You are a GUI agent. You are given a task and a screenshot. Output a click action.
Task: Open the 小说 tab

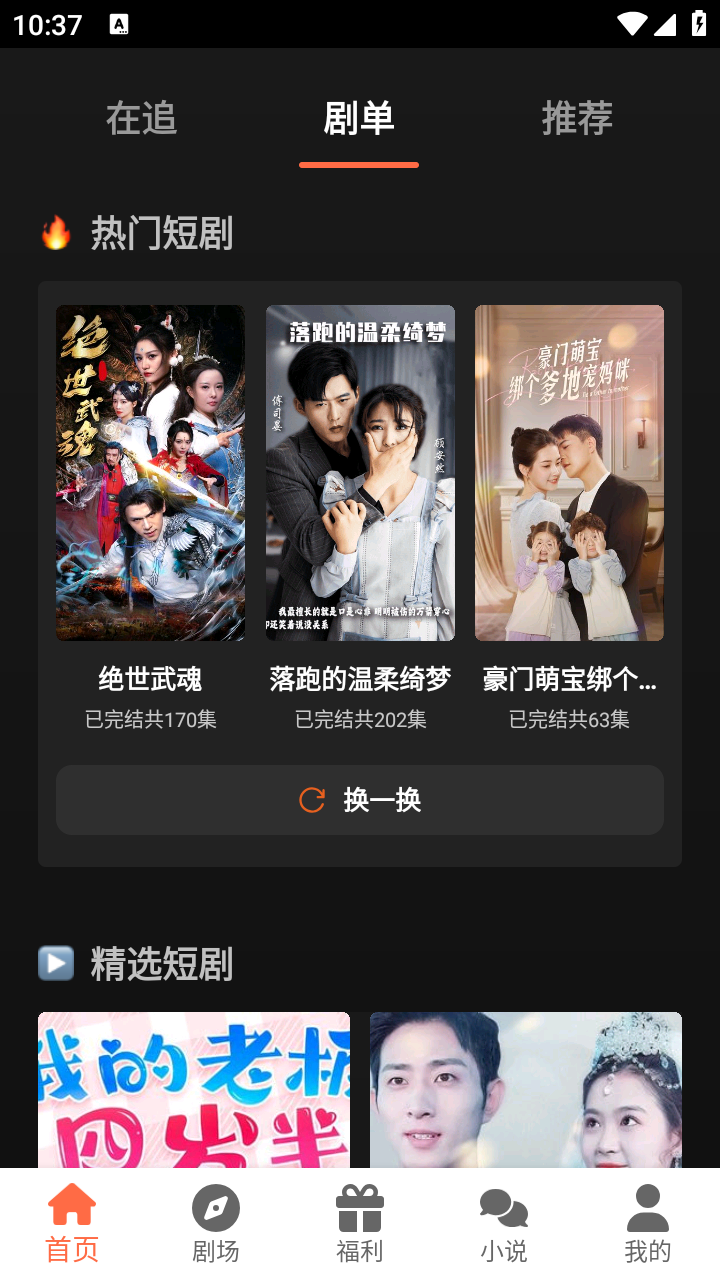[504, 1224]
